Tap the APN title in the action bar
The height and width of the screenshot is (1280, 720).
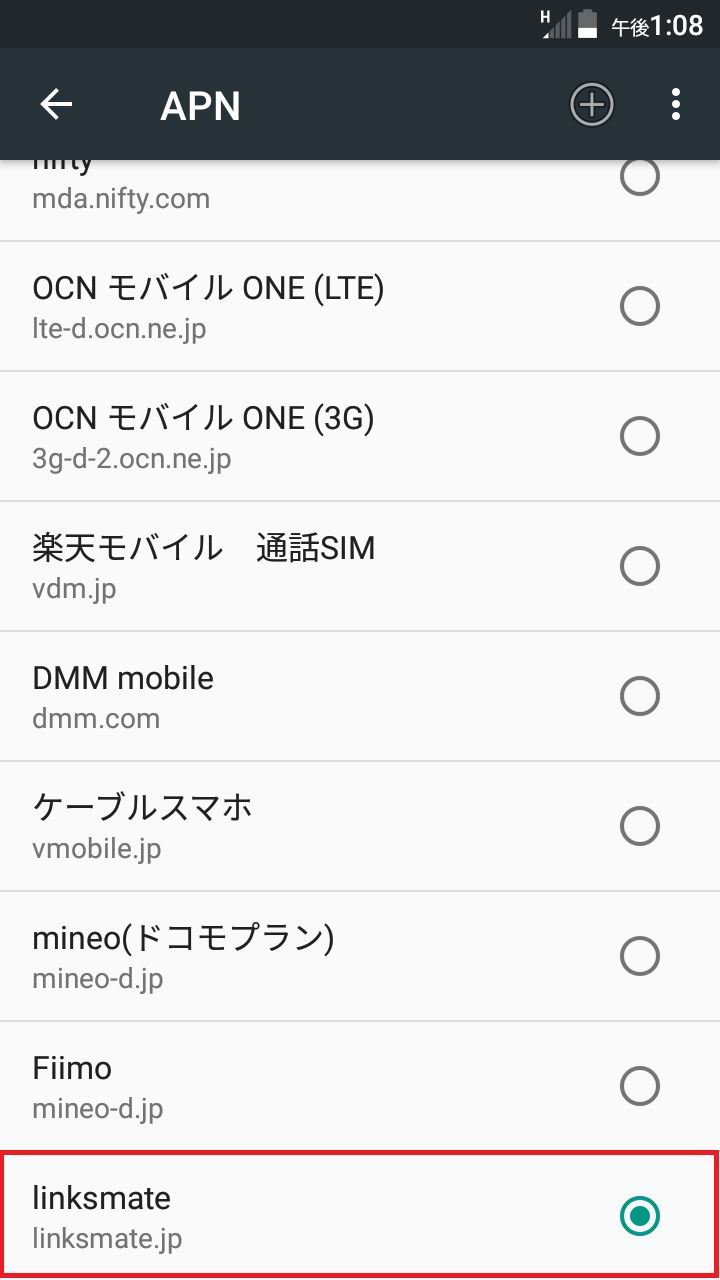[200, 104]
